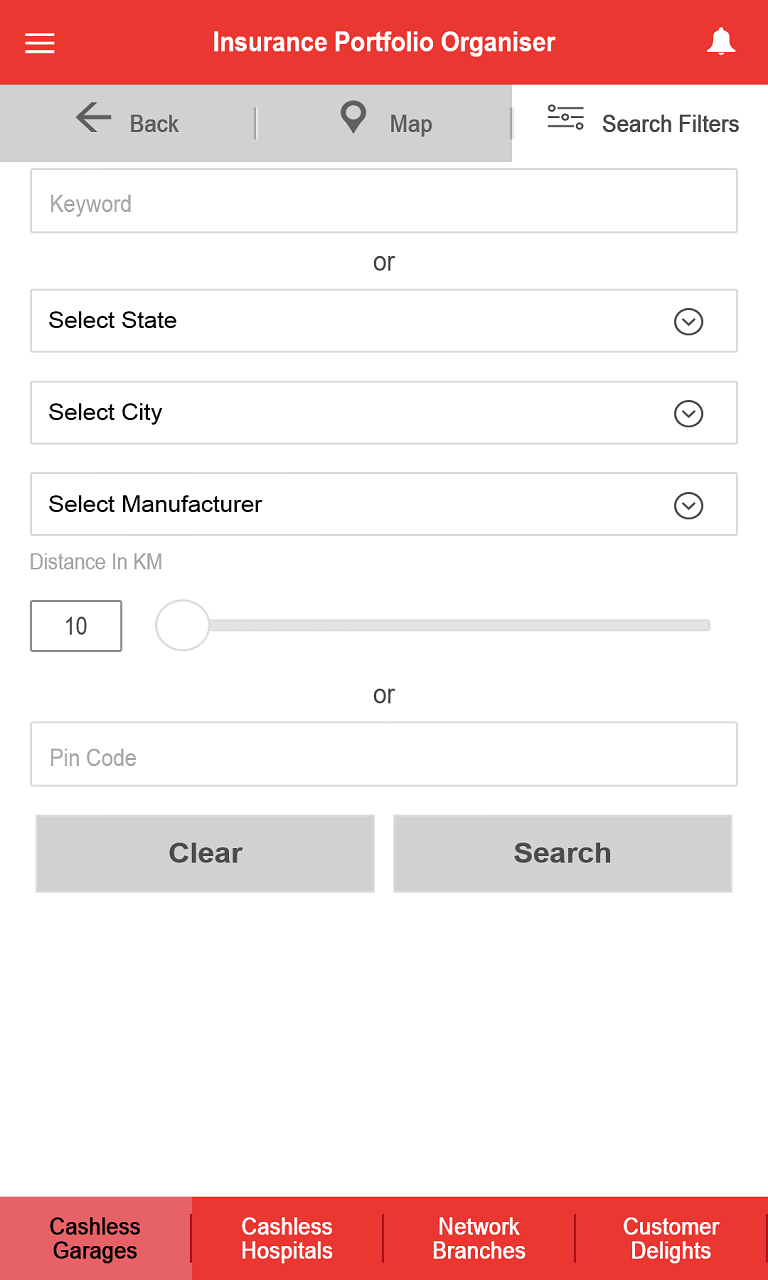The height and width of the screenshot is (1280, 768).
Task: Click inside the Pin Code field
Action: (x=384, y=754)
